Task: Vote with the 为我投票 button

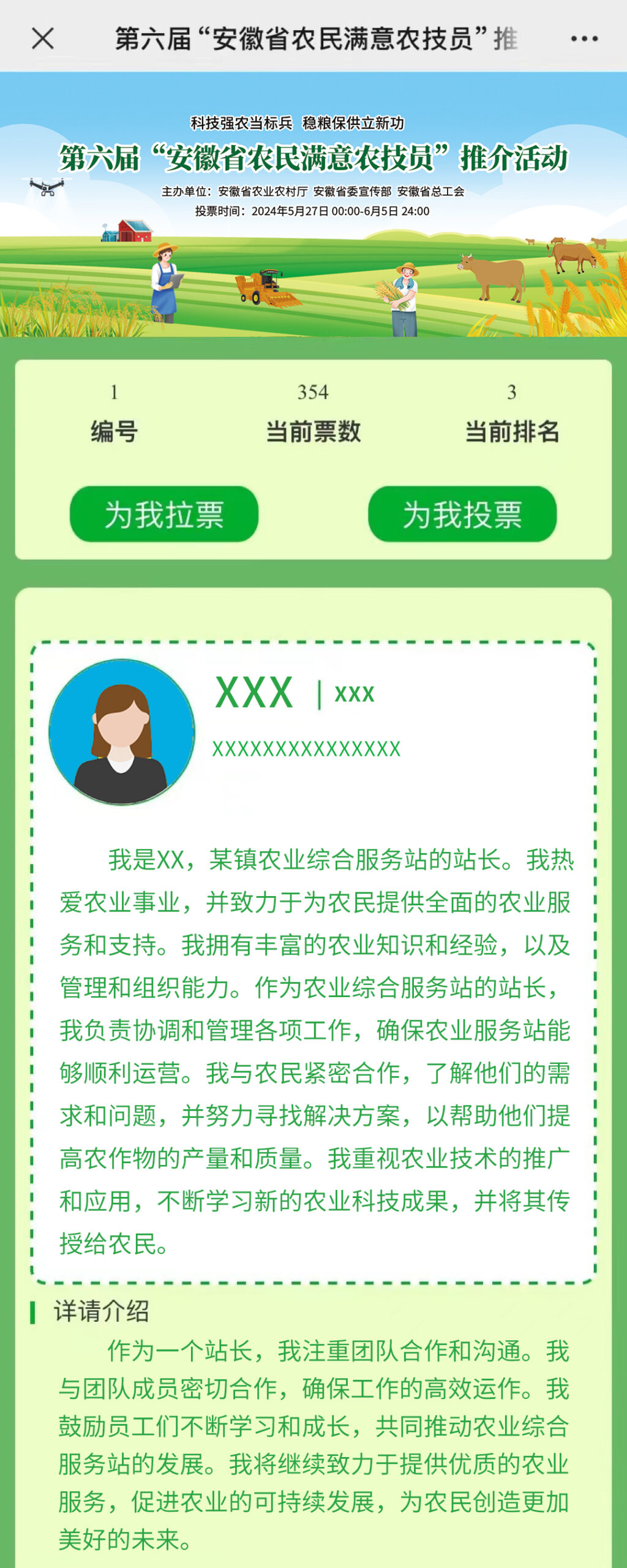Action: point(462,514)
